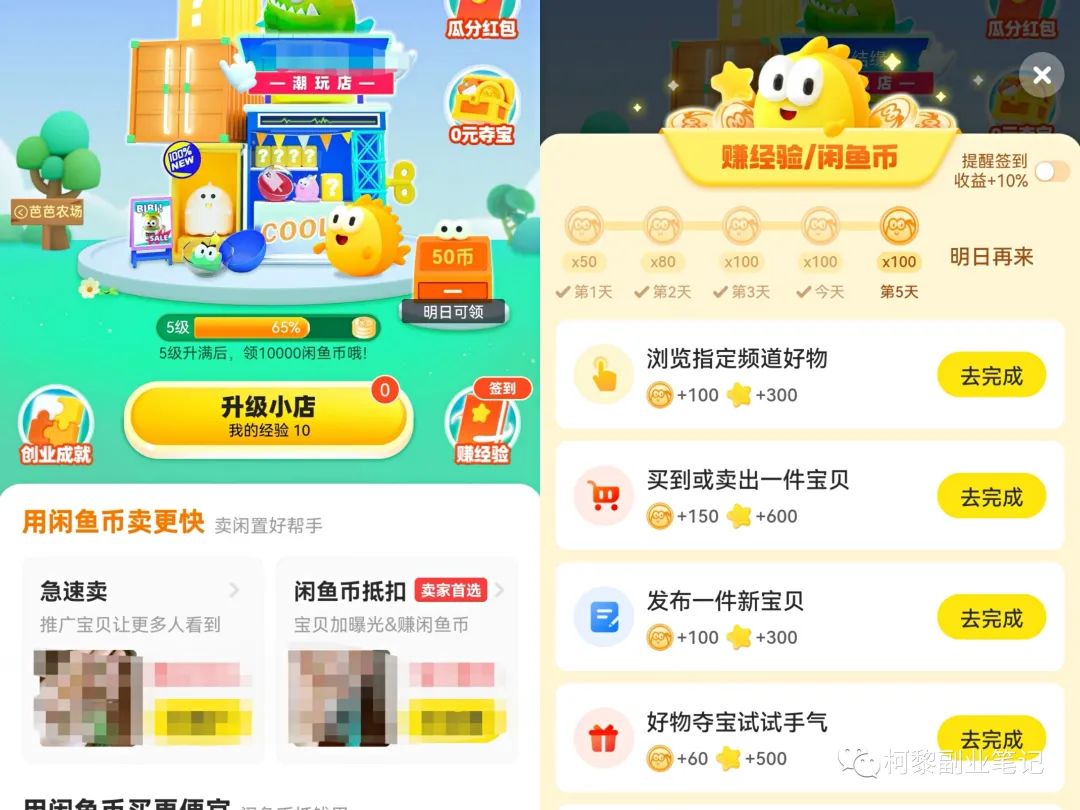
Task: Tap 去完成 for 好物夺宝试试手气
Action: [991, 738]
